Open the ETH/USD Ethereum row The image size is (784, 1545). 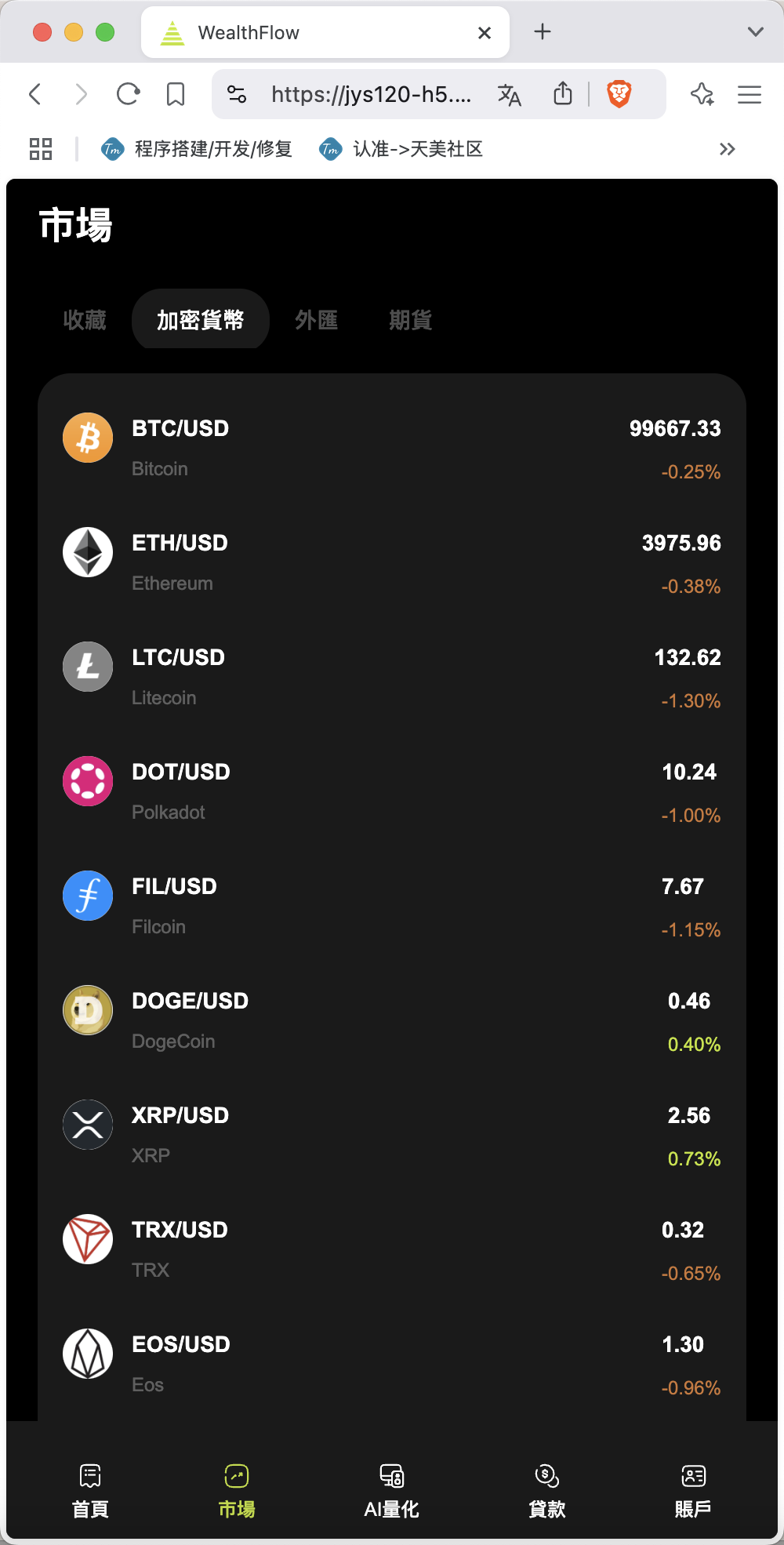coord(392,563)
